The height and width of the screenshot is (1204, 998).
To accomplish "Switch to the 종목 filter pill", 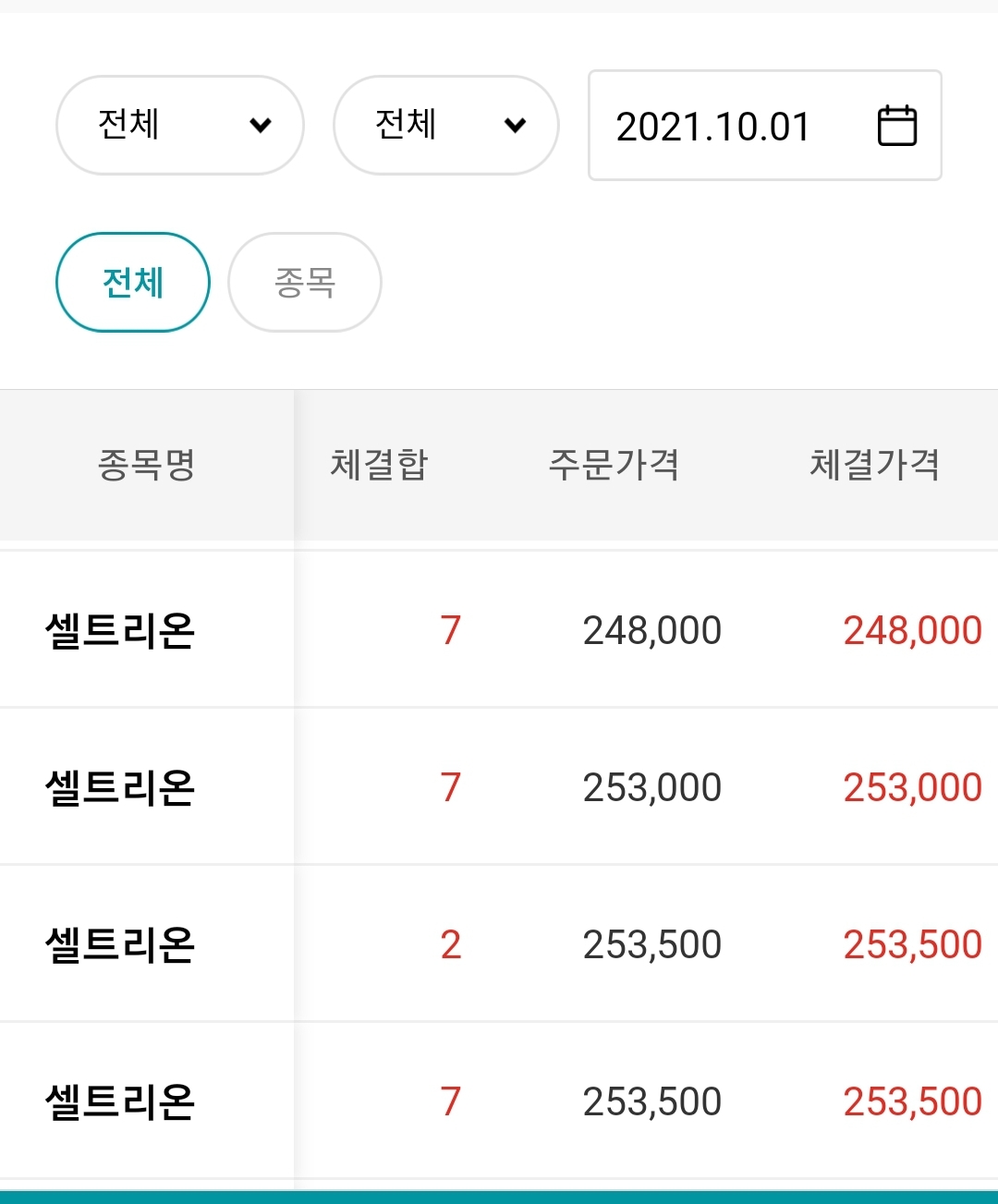I will pyautogui.click(x=304, y=282).
